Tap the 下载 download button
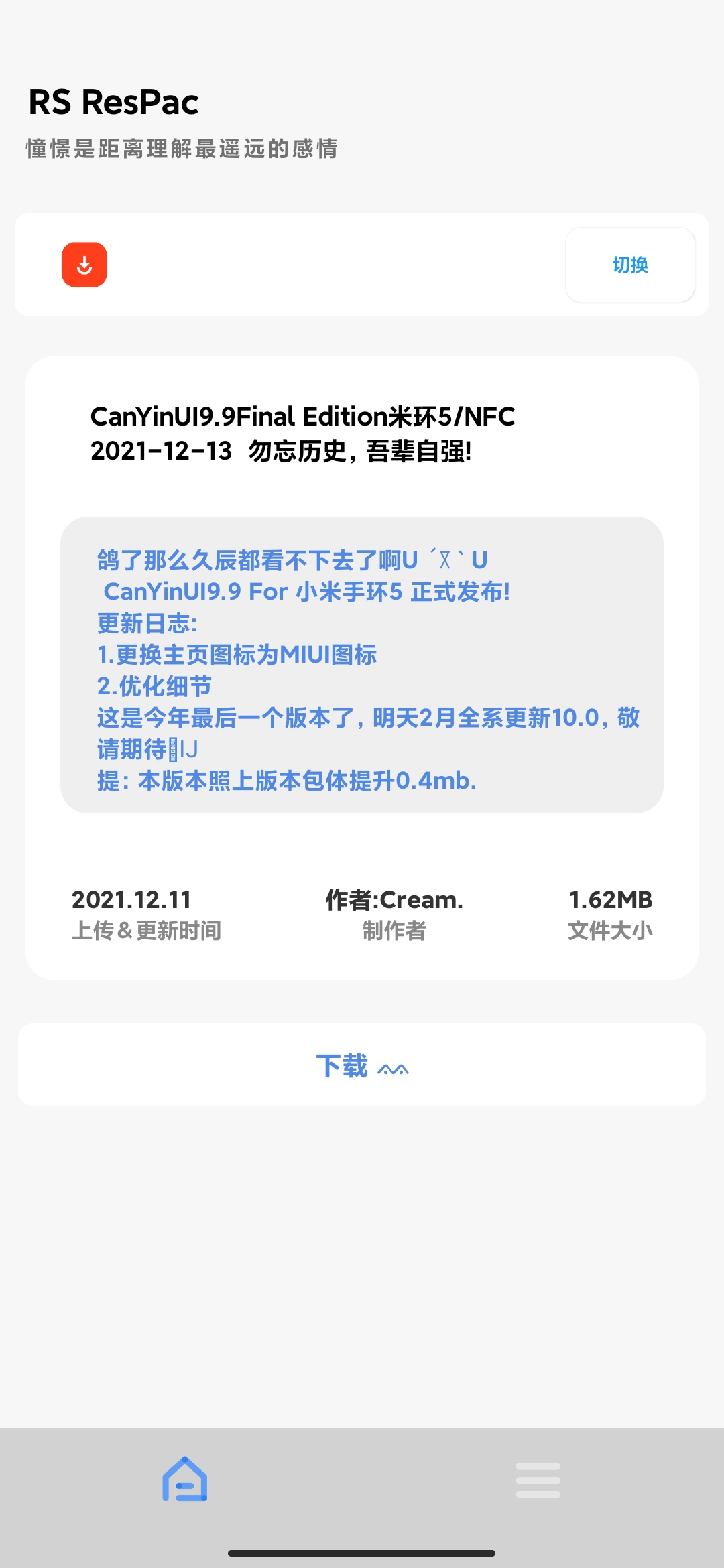Image resolution: width=724 pixels, height=1568 pixels. [362, 1065]
